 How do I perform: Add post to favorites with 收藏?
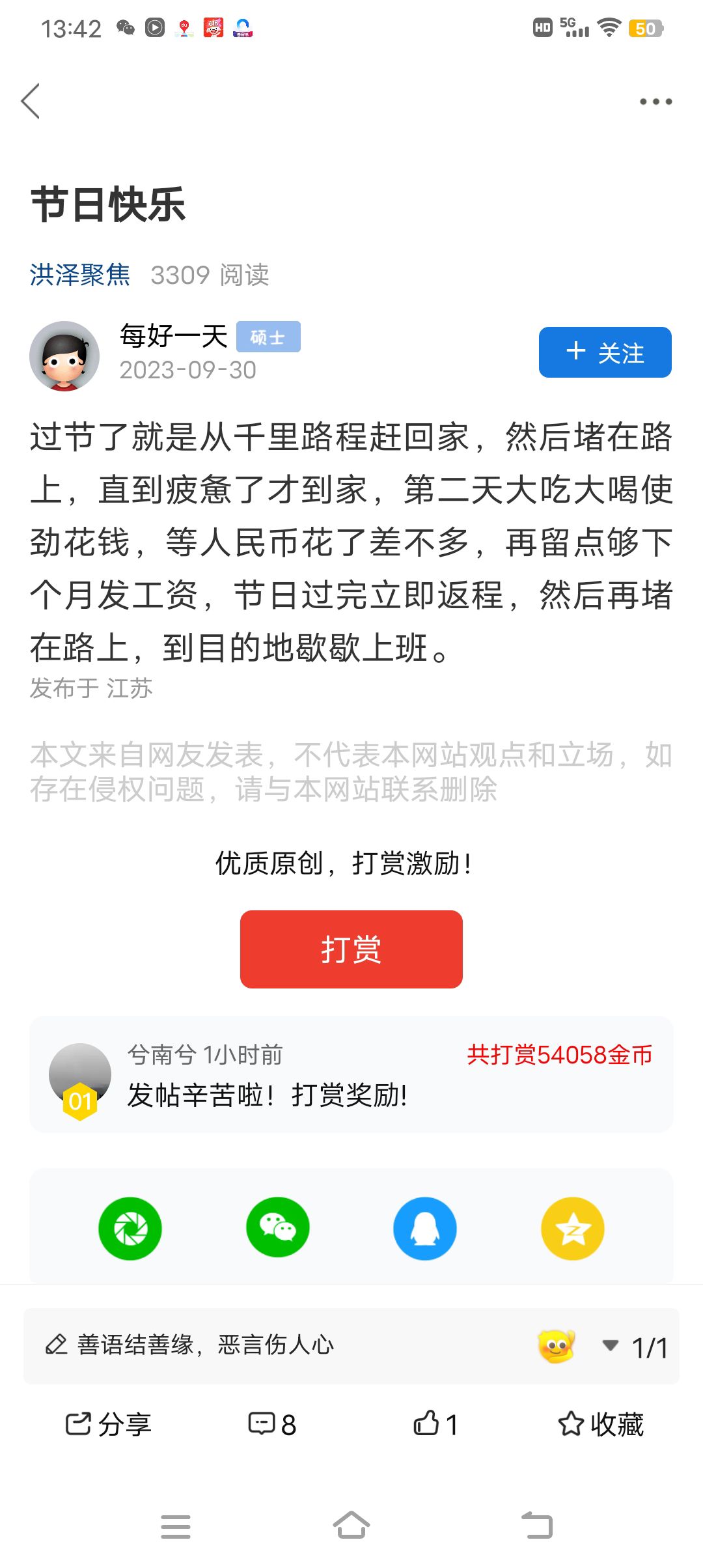(x=601, y=1424)
